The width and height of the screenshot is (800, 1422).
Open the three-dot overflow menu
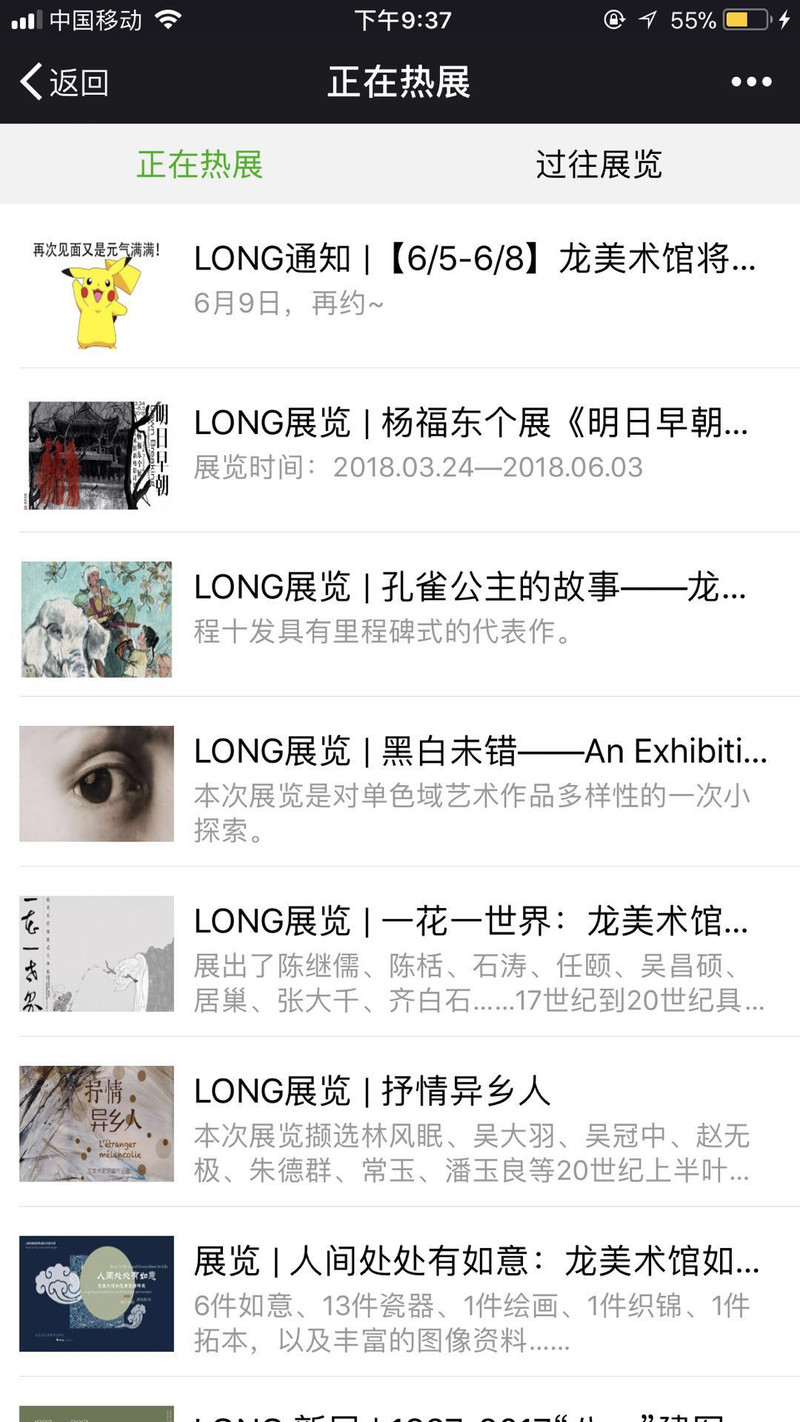[751, 82]
